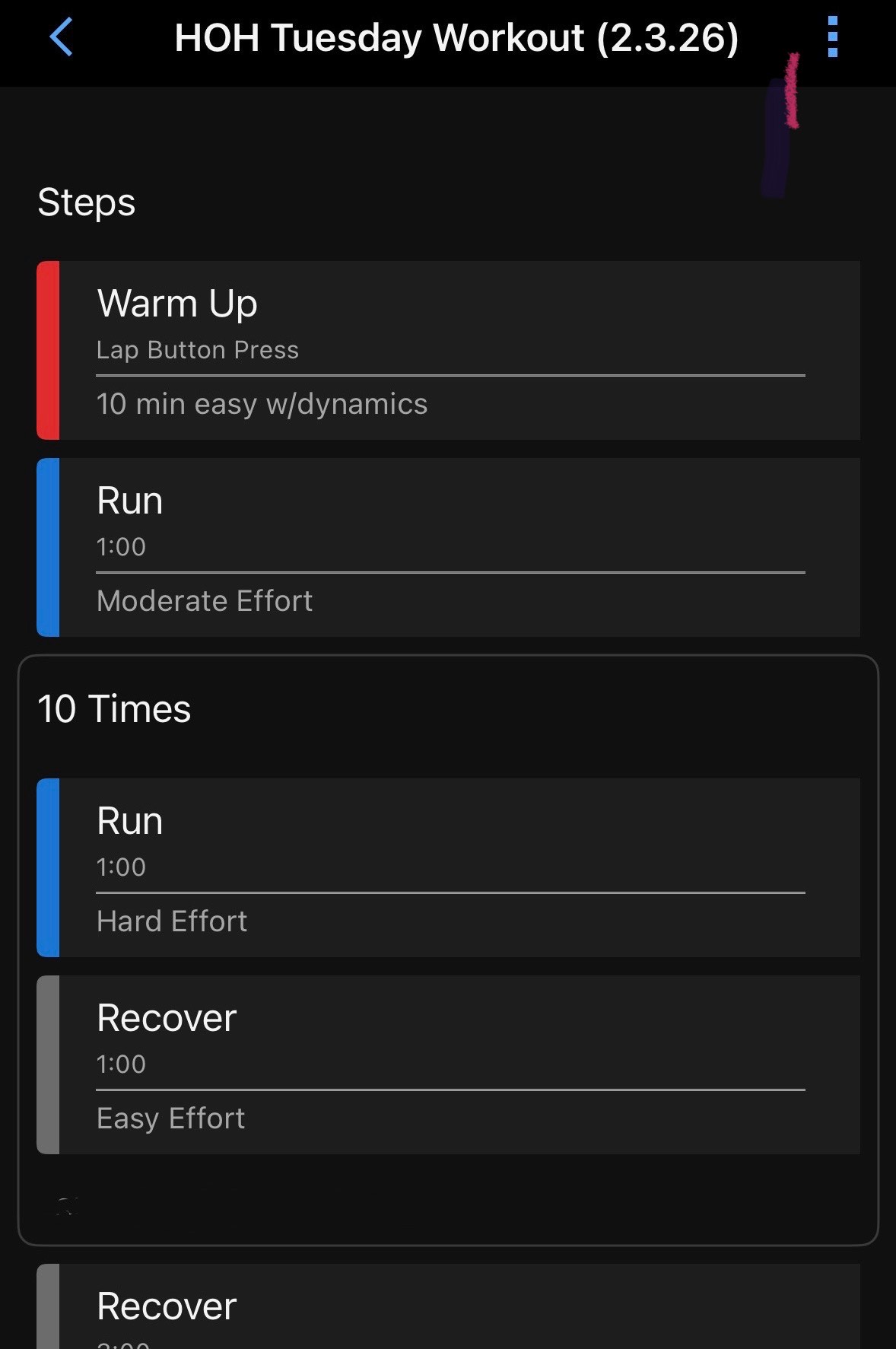Open the three-dot overflow menu
896x1349 pixels.
(833, 37)
